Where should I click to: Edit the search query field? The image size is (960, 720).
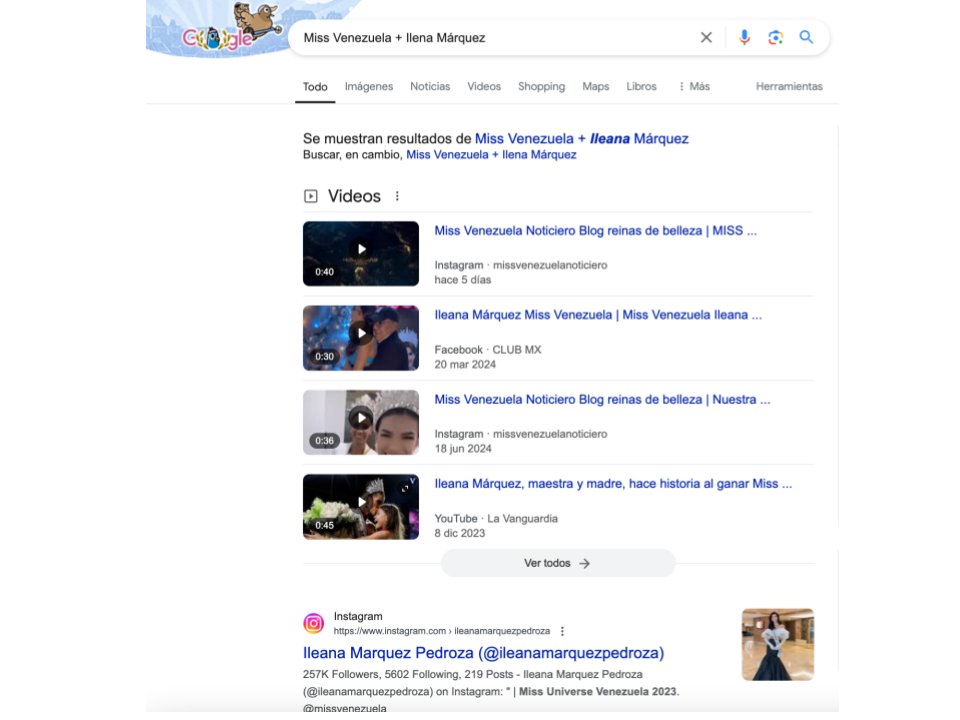pos(490,38)
